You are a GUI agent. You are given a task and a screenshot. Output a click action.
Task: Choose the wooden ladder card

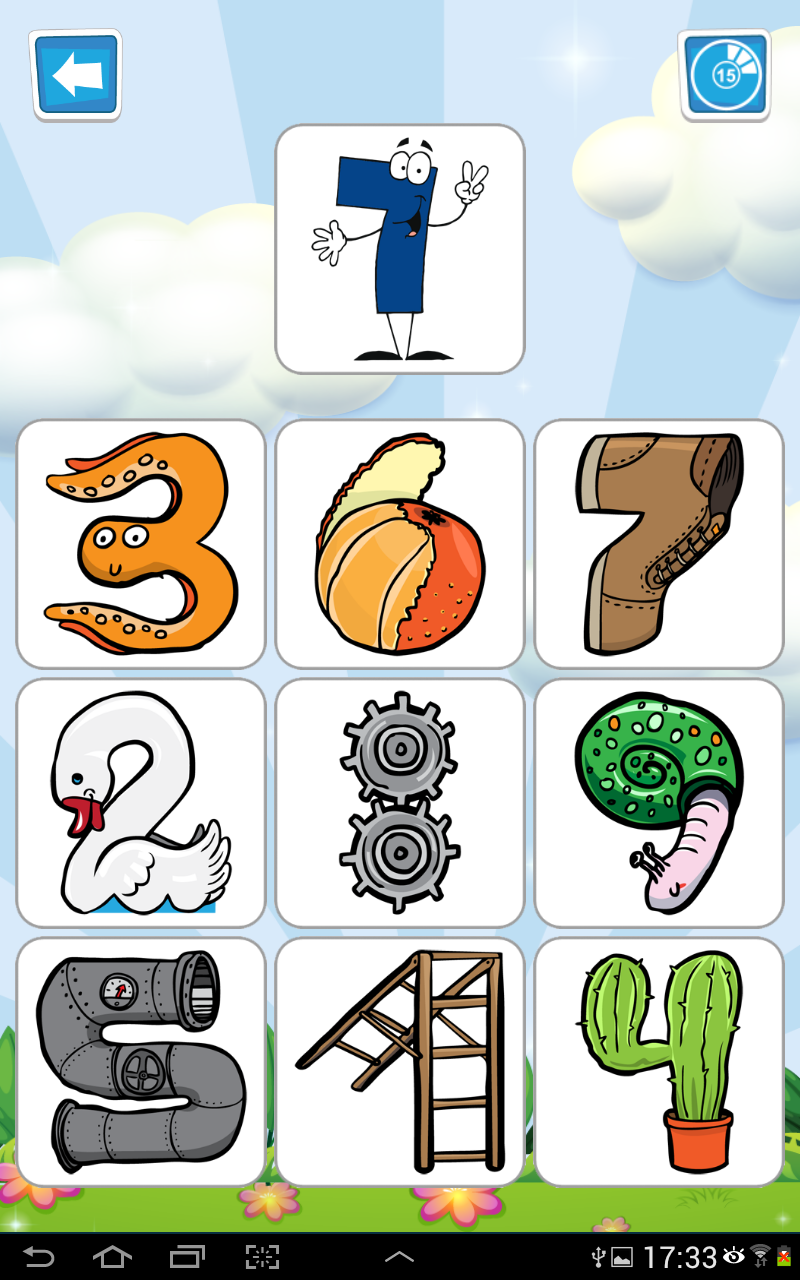click(x=399, y=1060)
